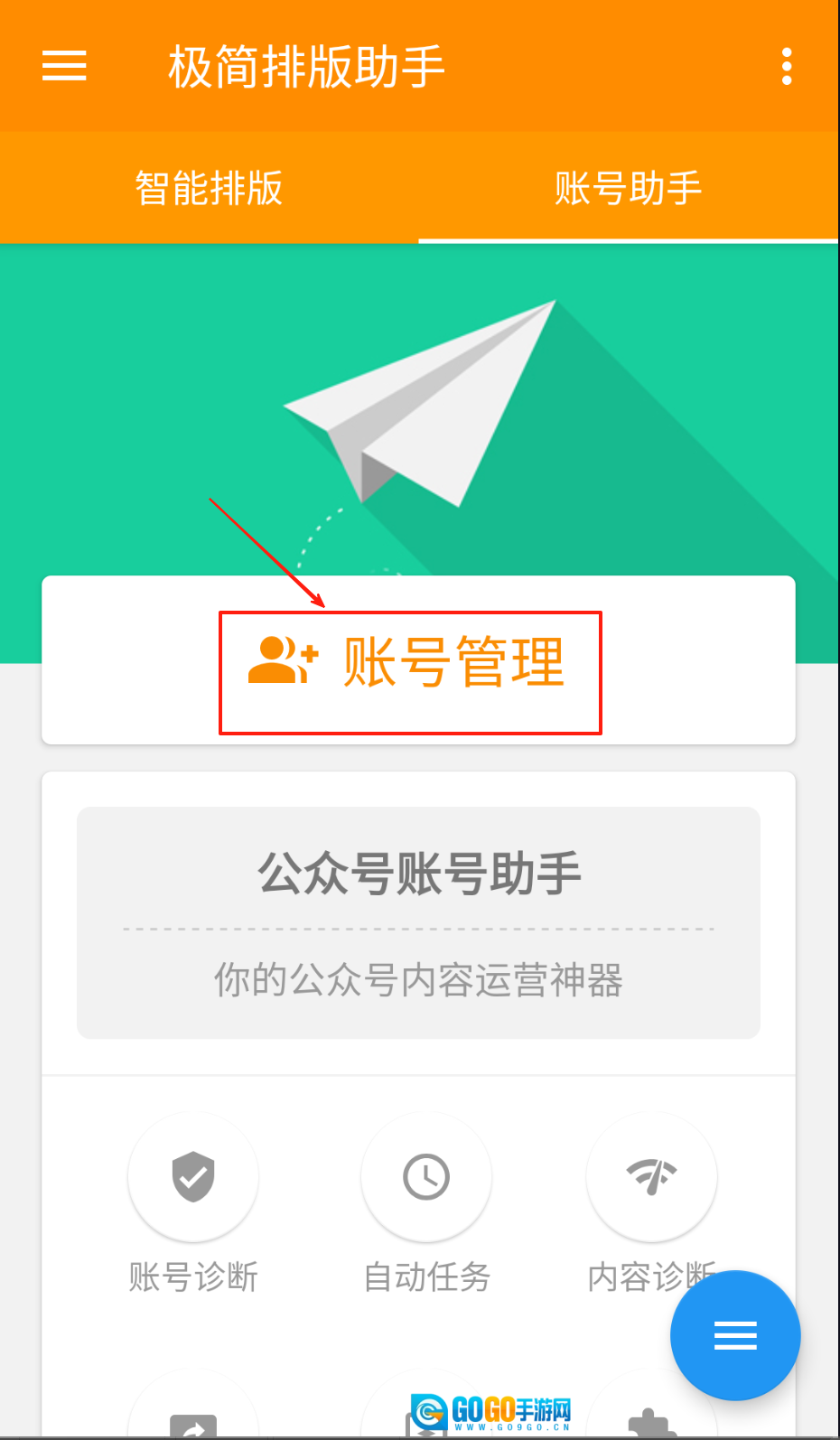Open the overflow menu

(787, 67)
